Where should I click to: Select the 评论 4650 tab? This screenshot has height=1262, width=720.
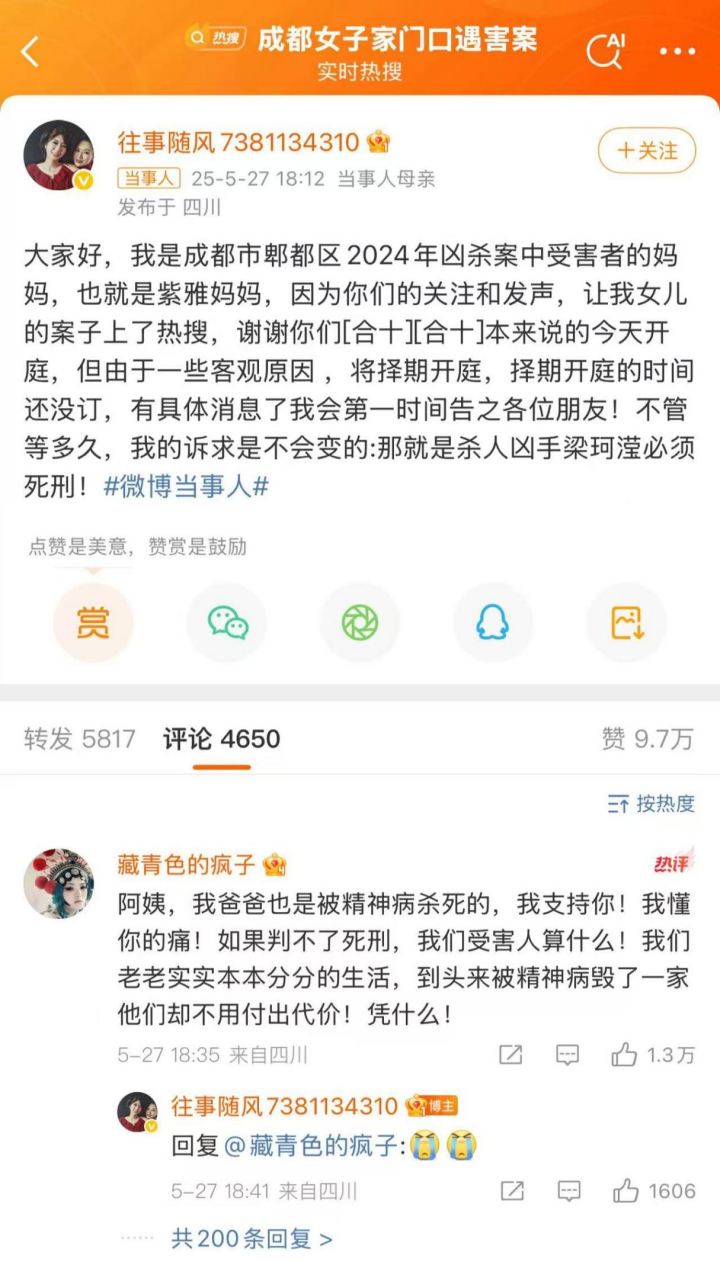coord(222,739)
